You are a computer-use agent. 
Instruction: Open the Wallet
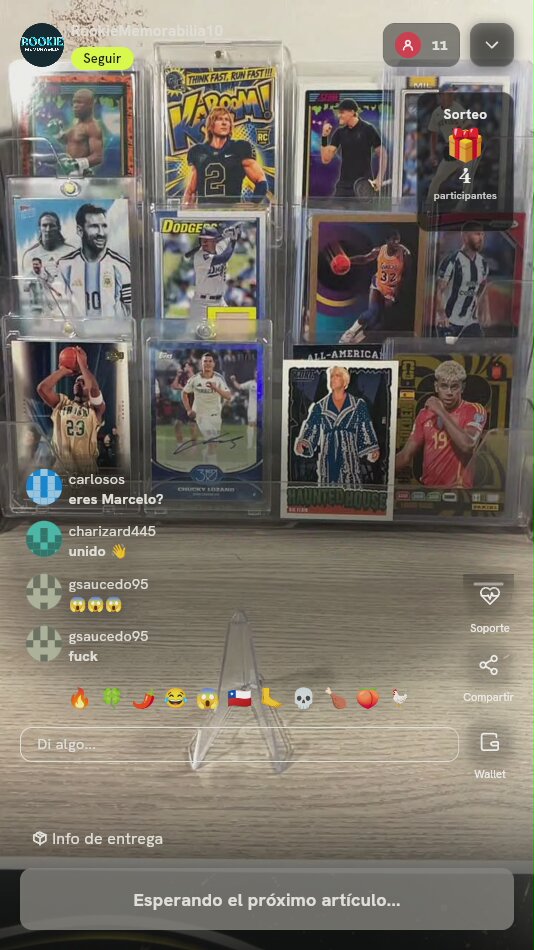[x=489, y=755]
